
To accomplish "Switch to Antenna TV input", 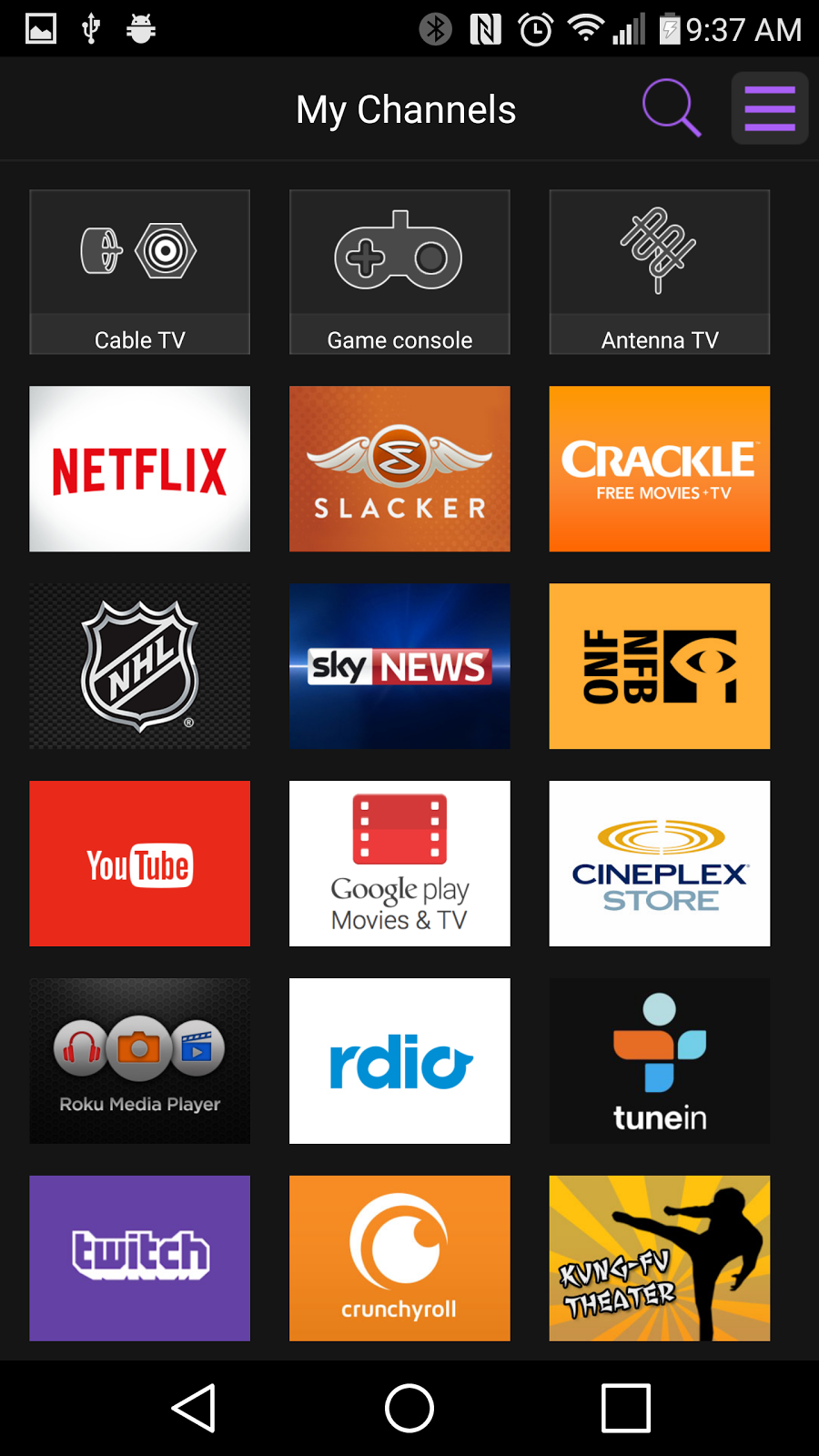I will click(x=659, y=271).
